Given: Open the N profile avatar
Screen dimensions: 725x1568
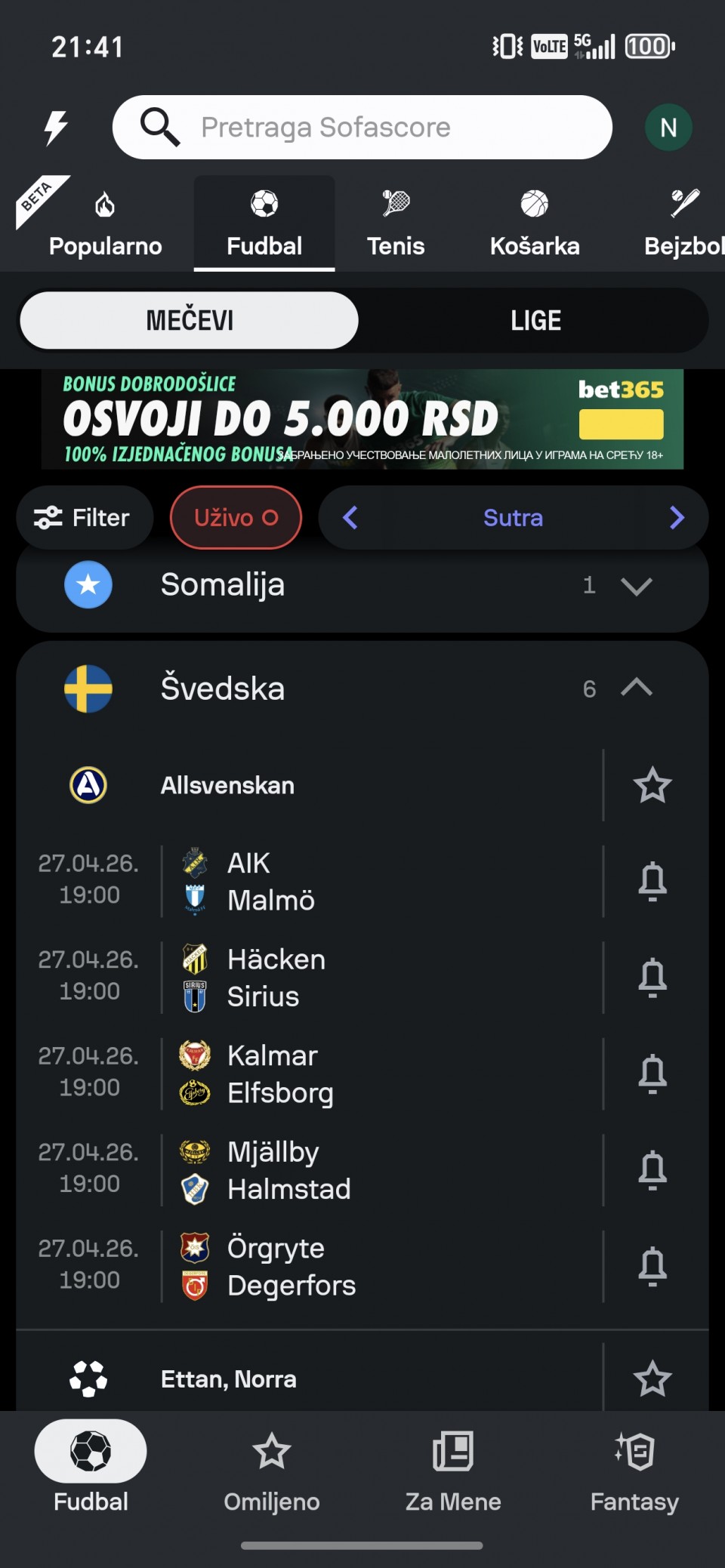Looking at the screenshot, I should [x=668, y=128].
